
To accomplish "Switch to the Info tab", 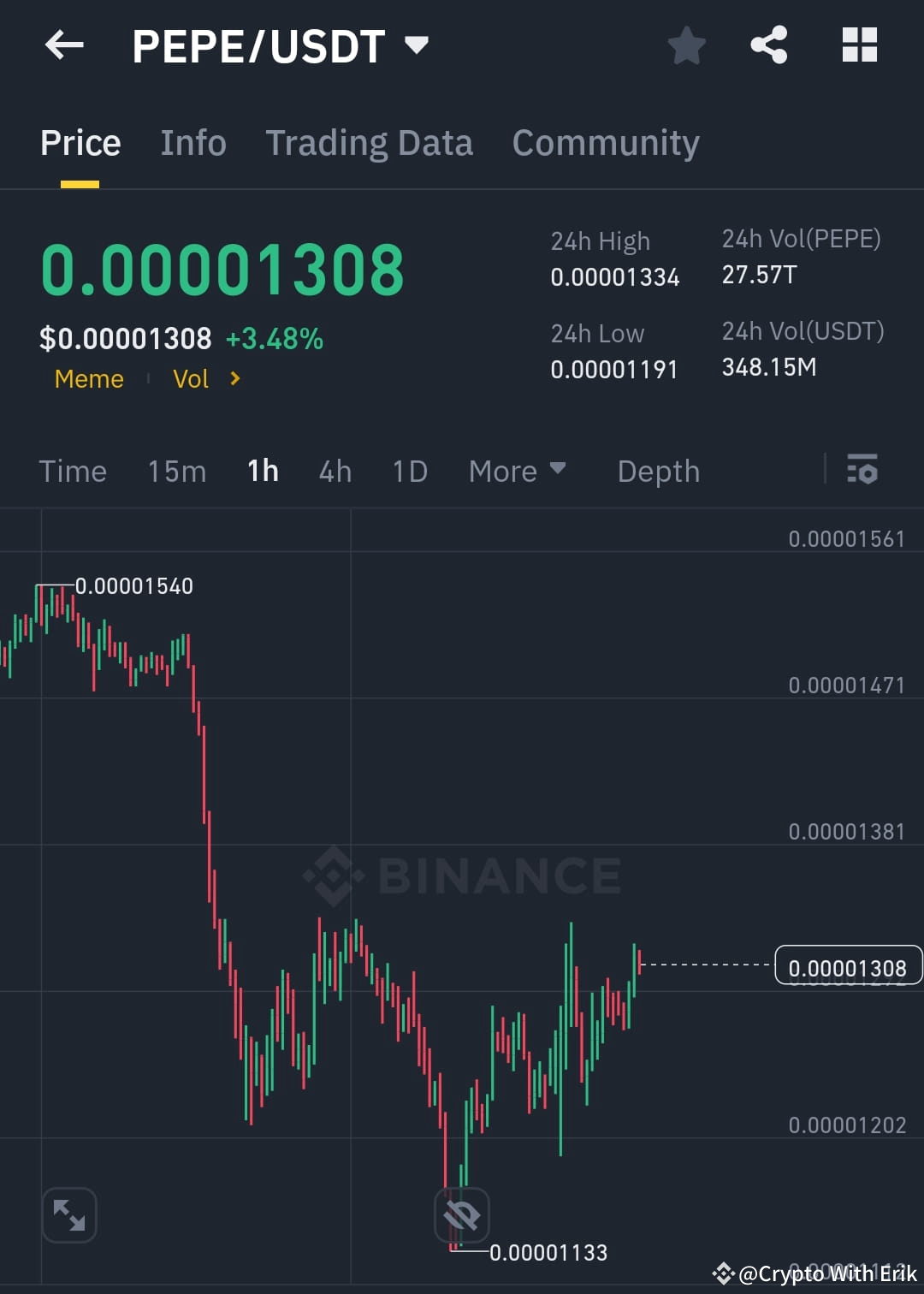I will click(192, 142).
